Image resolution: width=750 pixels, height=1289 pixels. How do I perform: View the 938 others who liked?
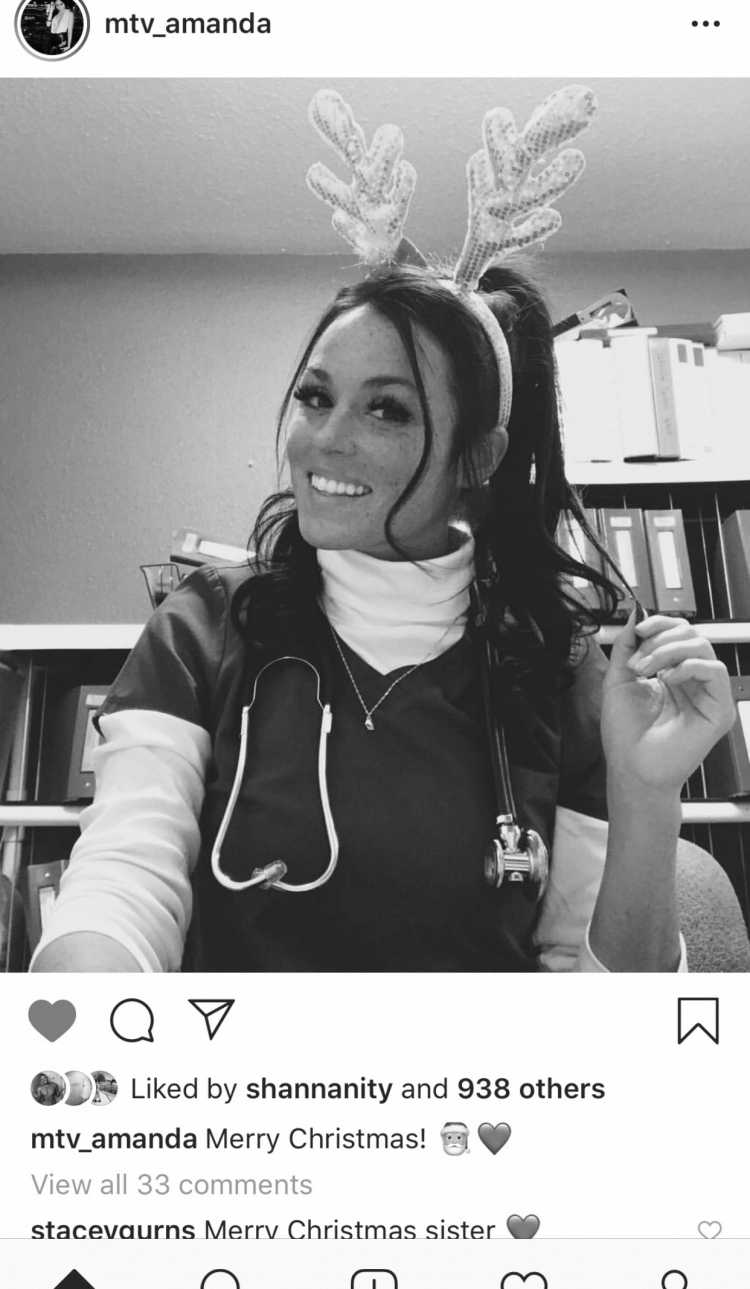(x=531, y=1089)
